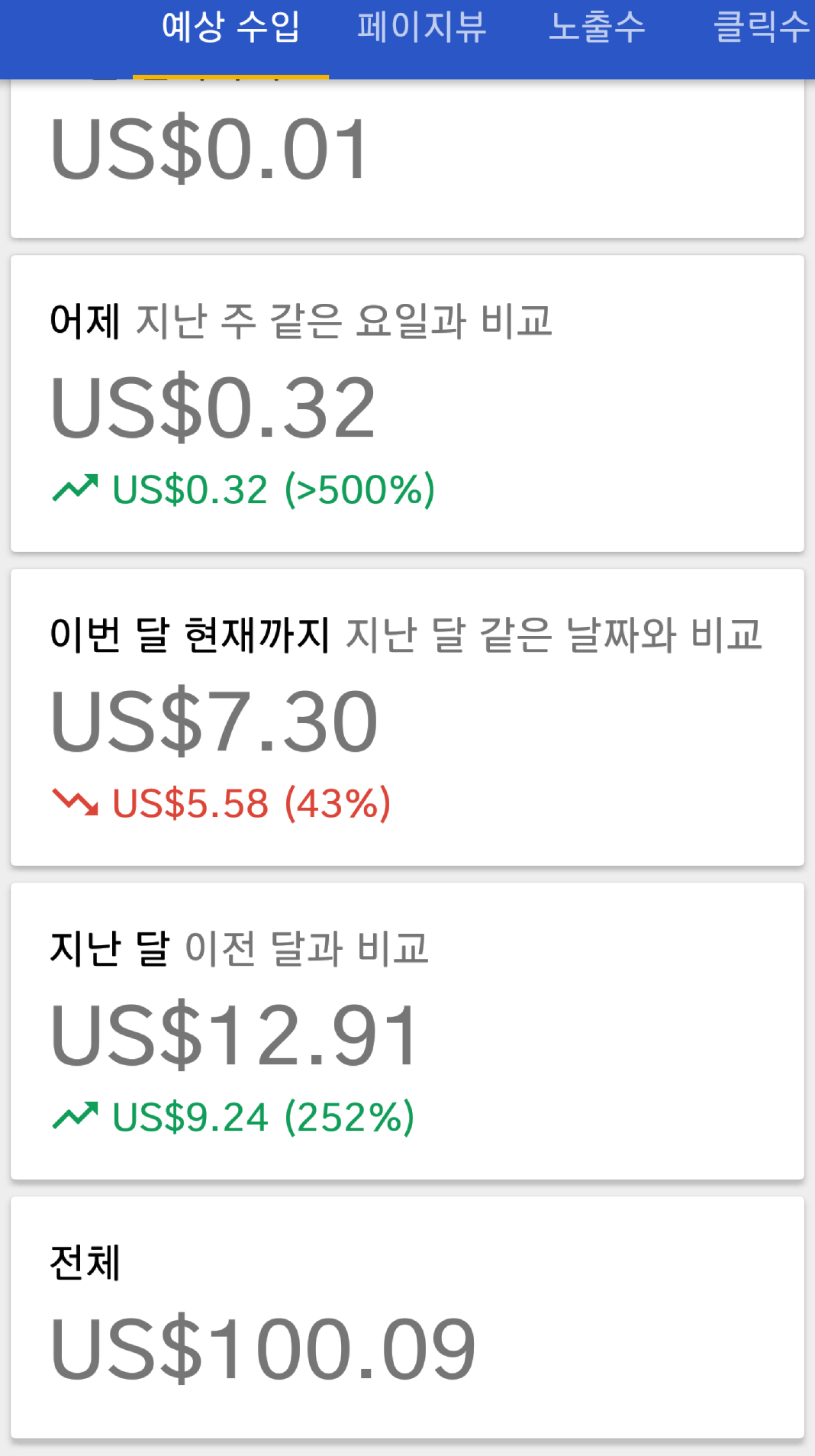Select the 예상 수입 tab

pyautogui.click(x=230, y=28)
